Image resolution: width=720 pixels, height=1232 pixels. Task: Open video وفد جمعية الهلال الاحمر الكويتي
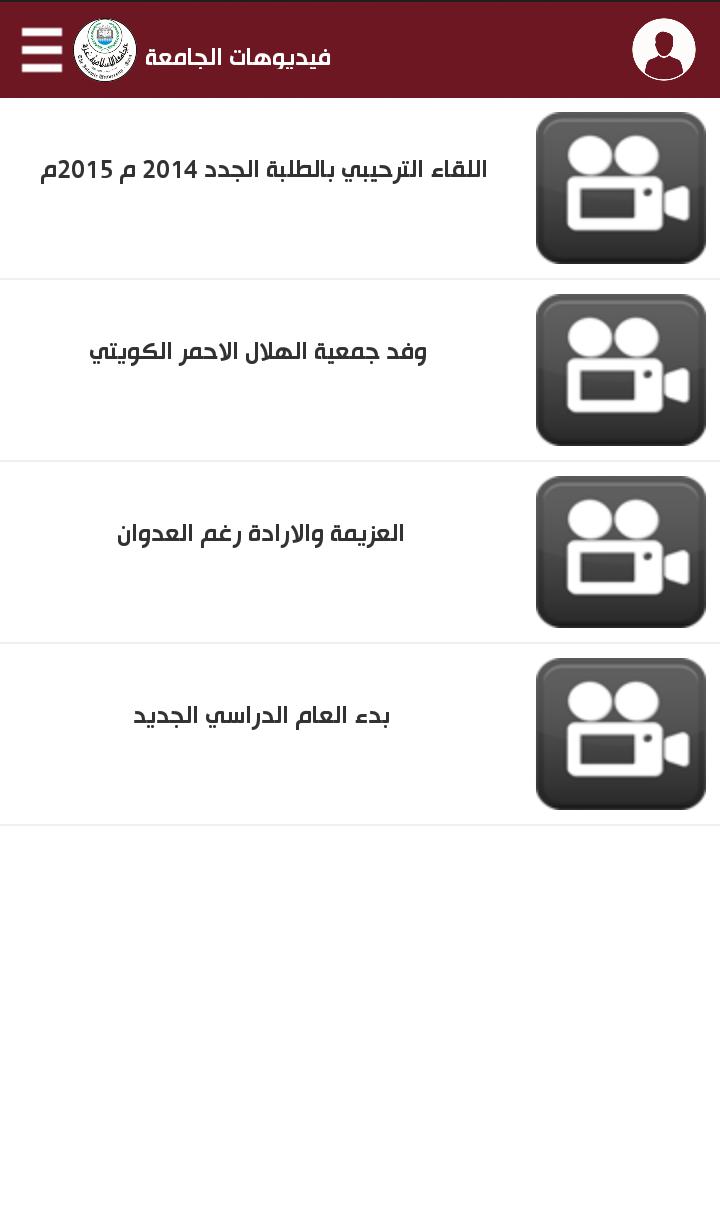(258, 352)
